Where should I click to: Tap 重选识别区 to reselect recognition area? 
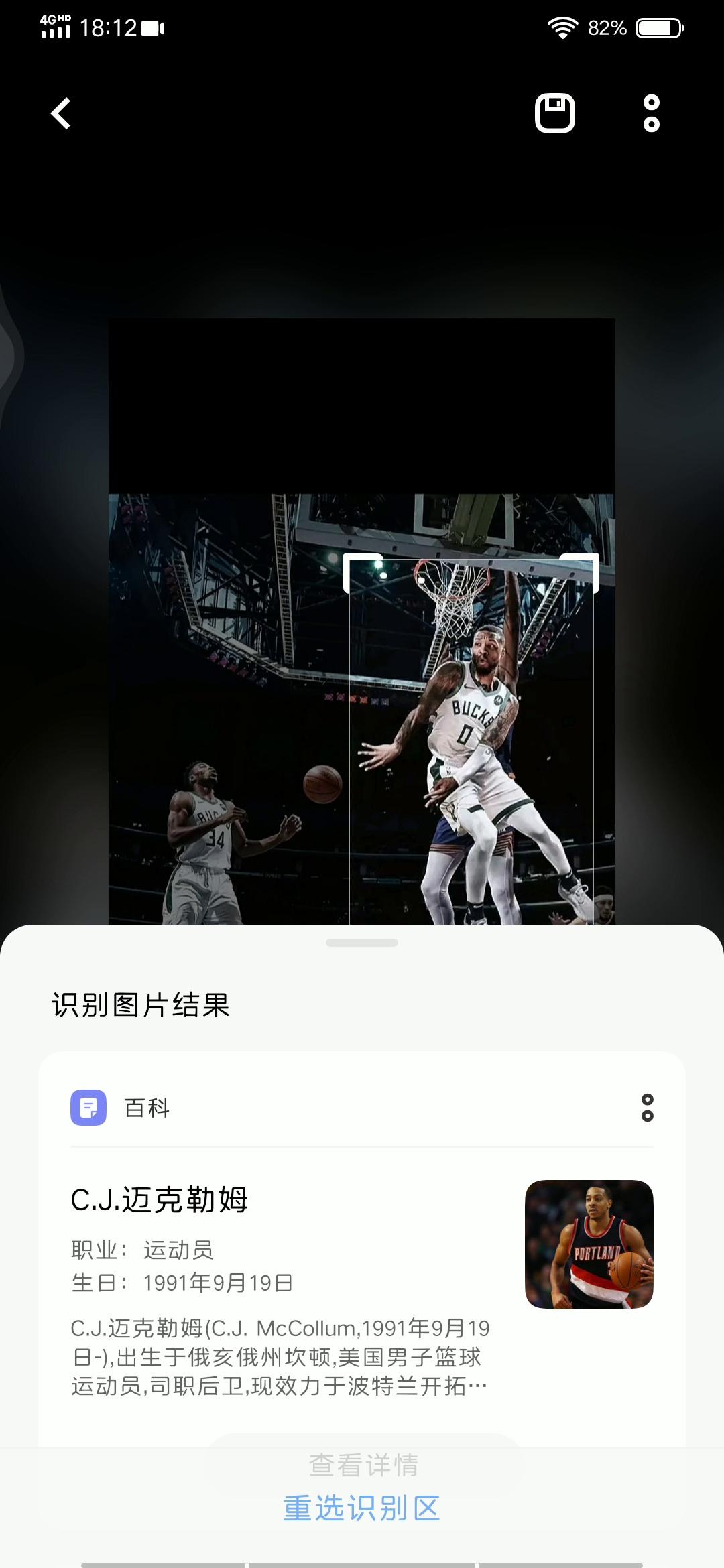click(362, 1509)
